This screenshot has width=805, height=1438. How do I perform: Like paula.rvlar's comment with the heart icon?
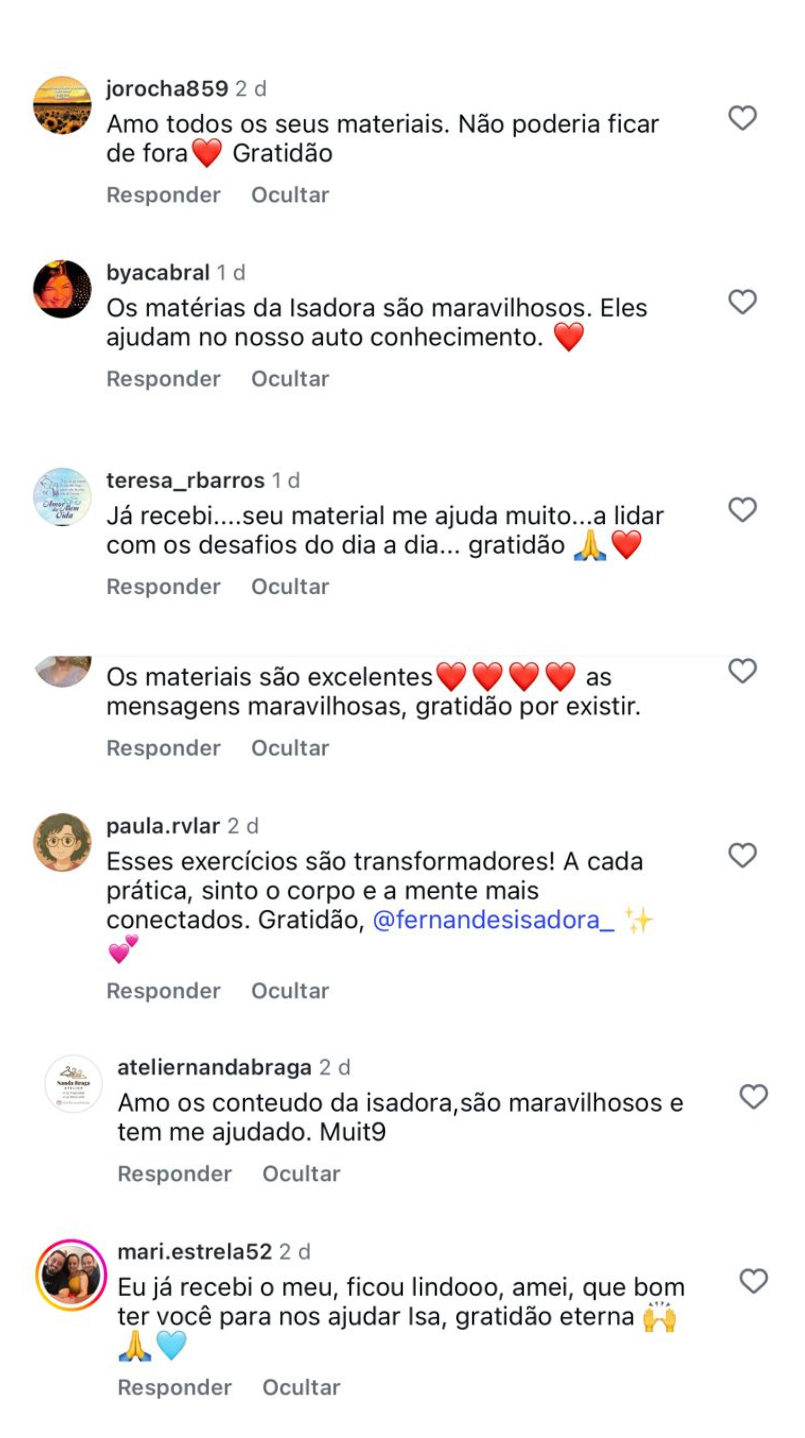click(x=742, y=856)
